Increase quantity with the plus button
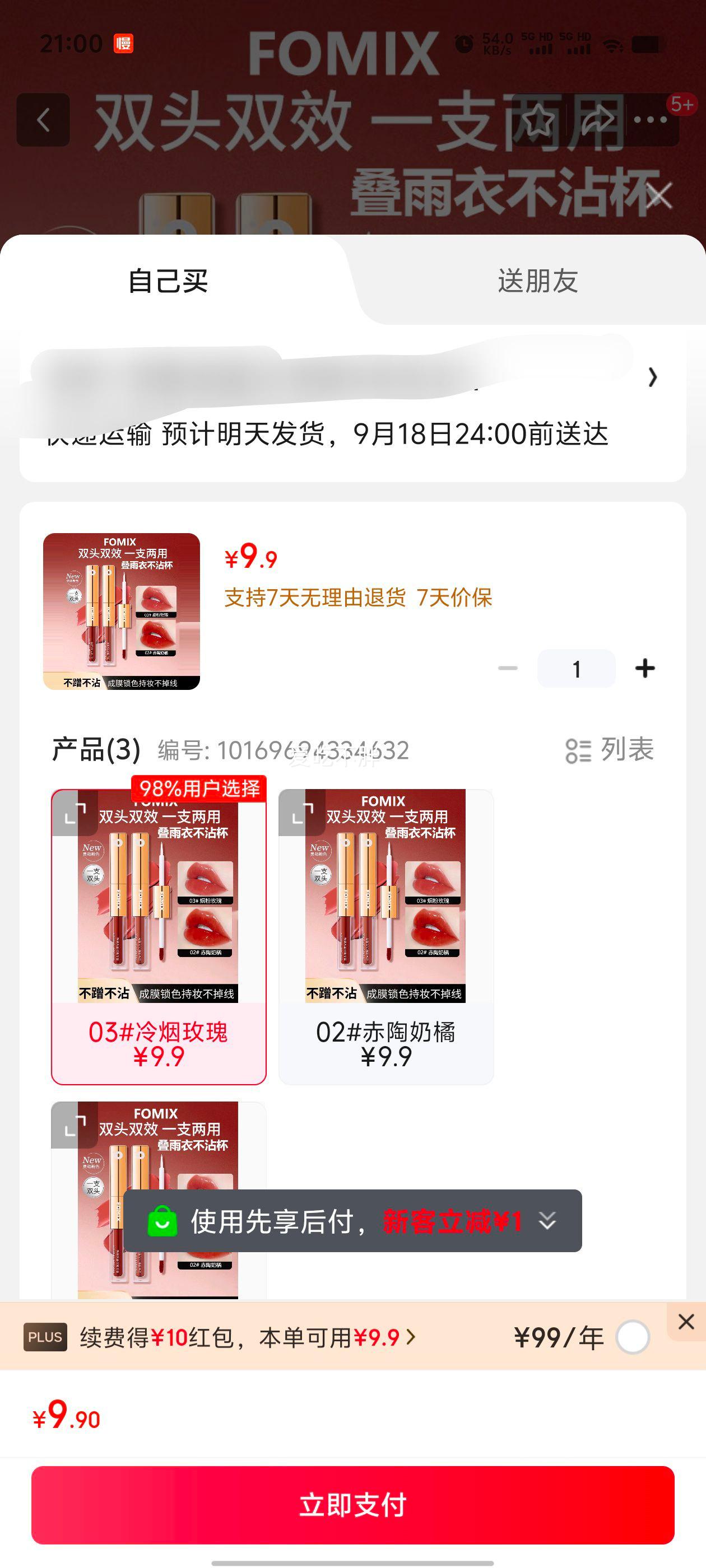 [645, 667]
